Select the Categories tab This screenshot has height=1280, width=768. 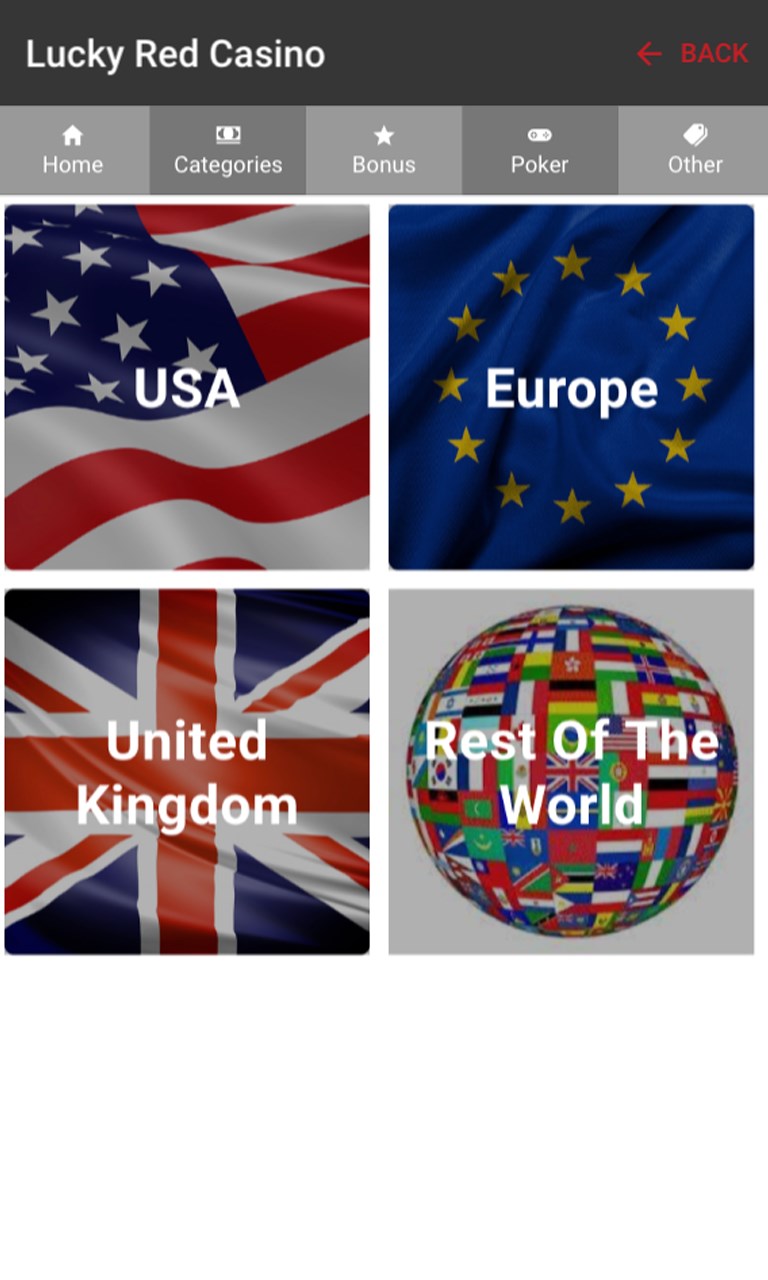(228, 150)
